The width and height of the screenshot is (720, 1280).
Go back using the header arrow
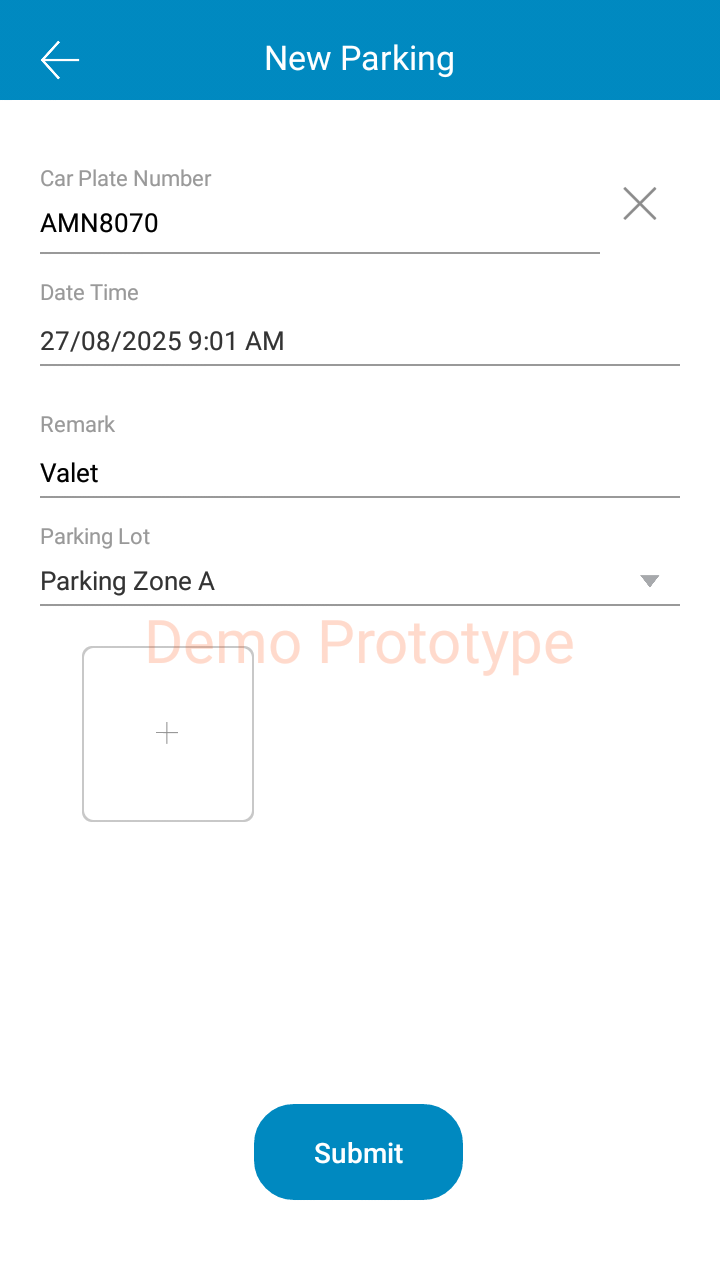[x=60, y=60]
